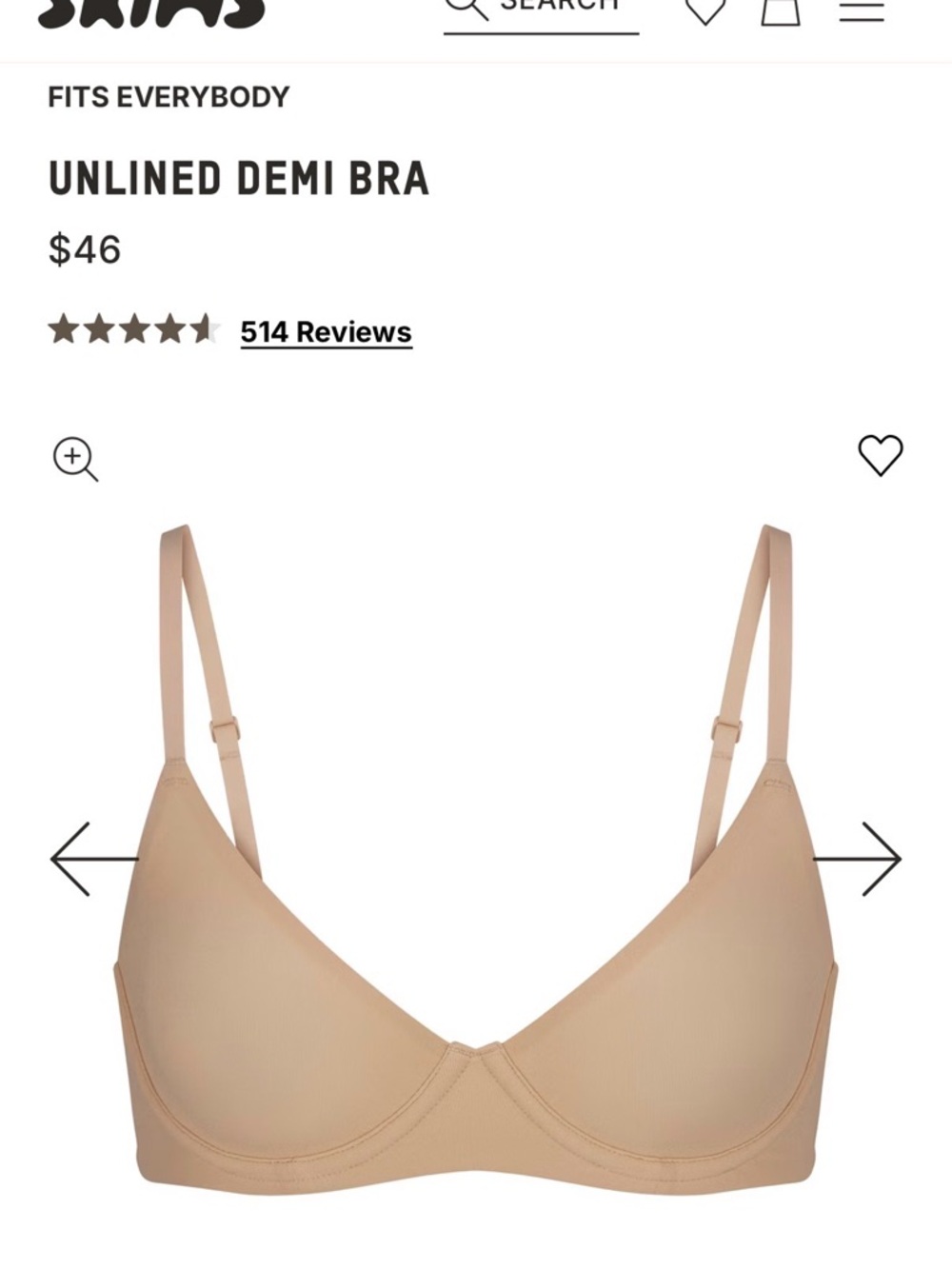The width and height of the screenshot is (952, 1269).
Task: Click the star rating row
Action: pos(137,330)
